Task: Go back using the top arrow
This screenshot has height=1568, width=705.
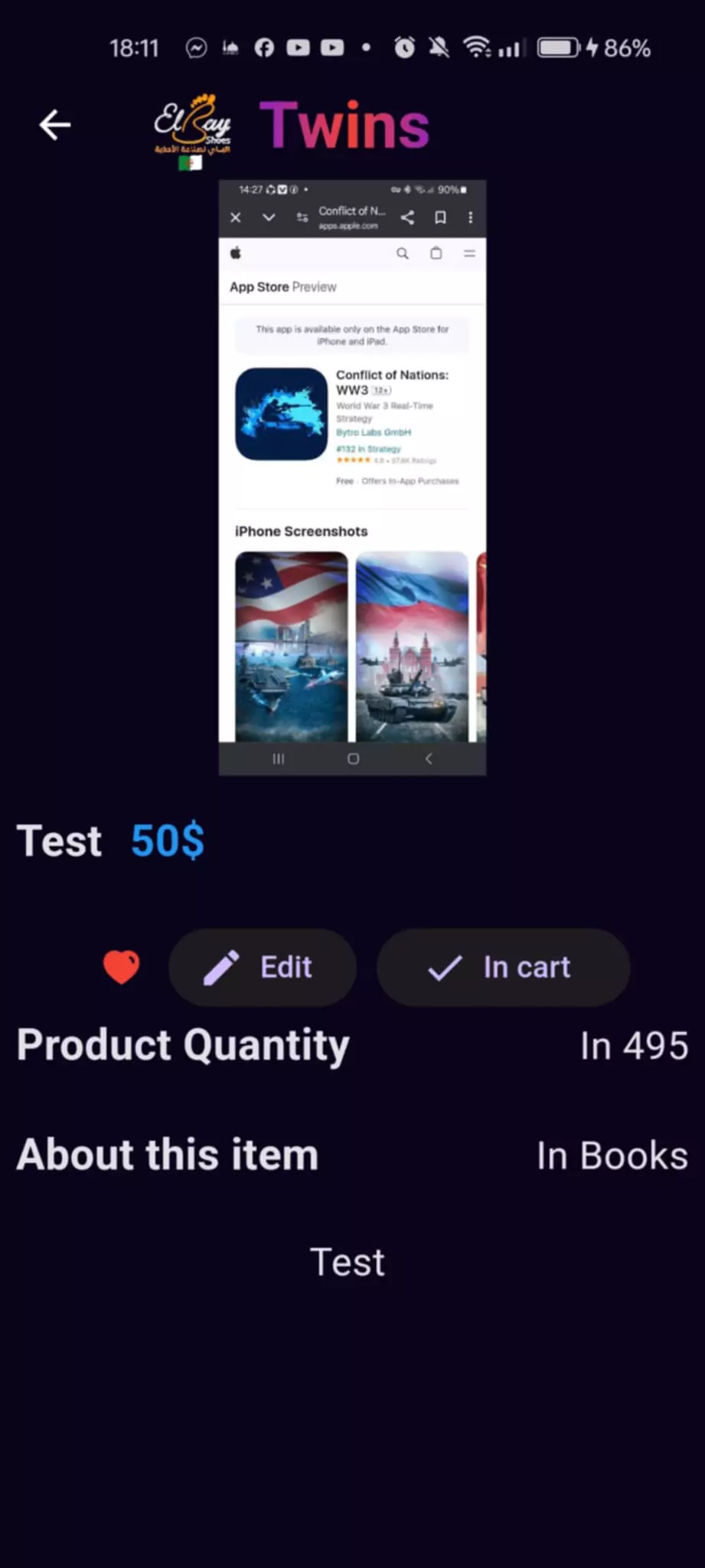Action: coord(55,125)
